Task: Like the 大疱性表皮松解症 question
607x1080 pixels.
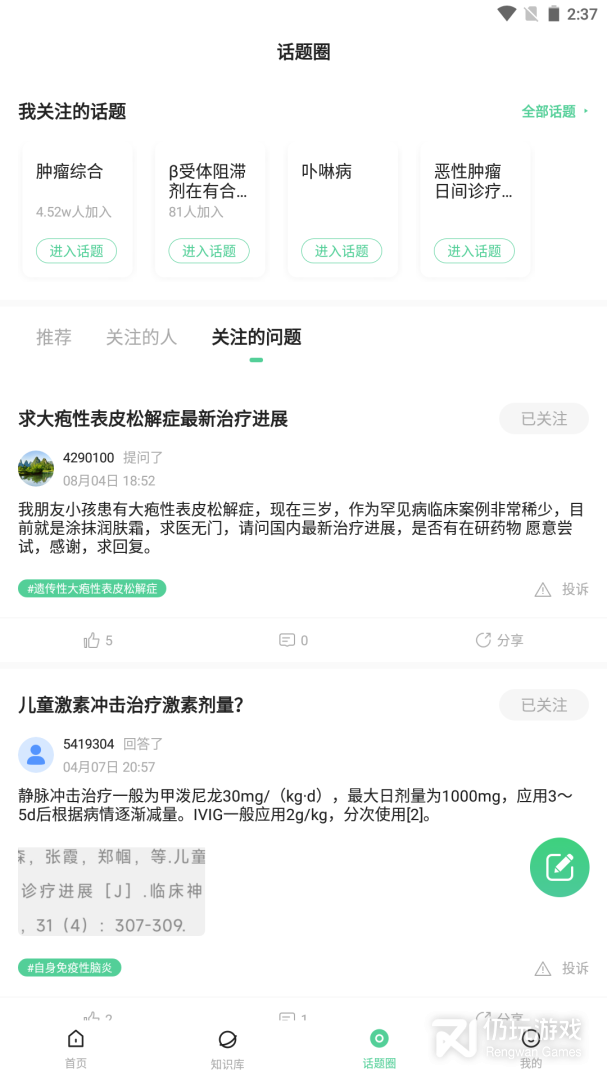Action: pos(98,640)
